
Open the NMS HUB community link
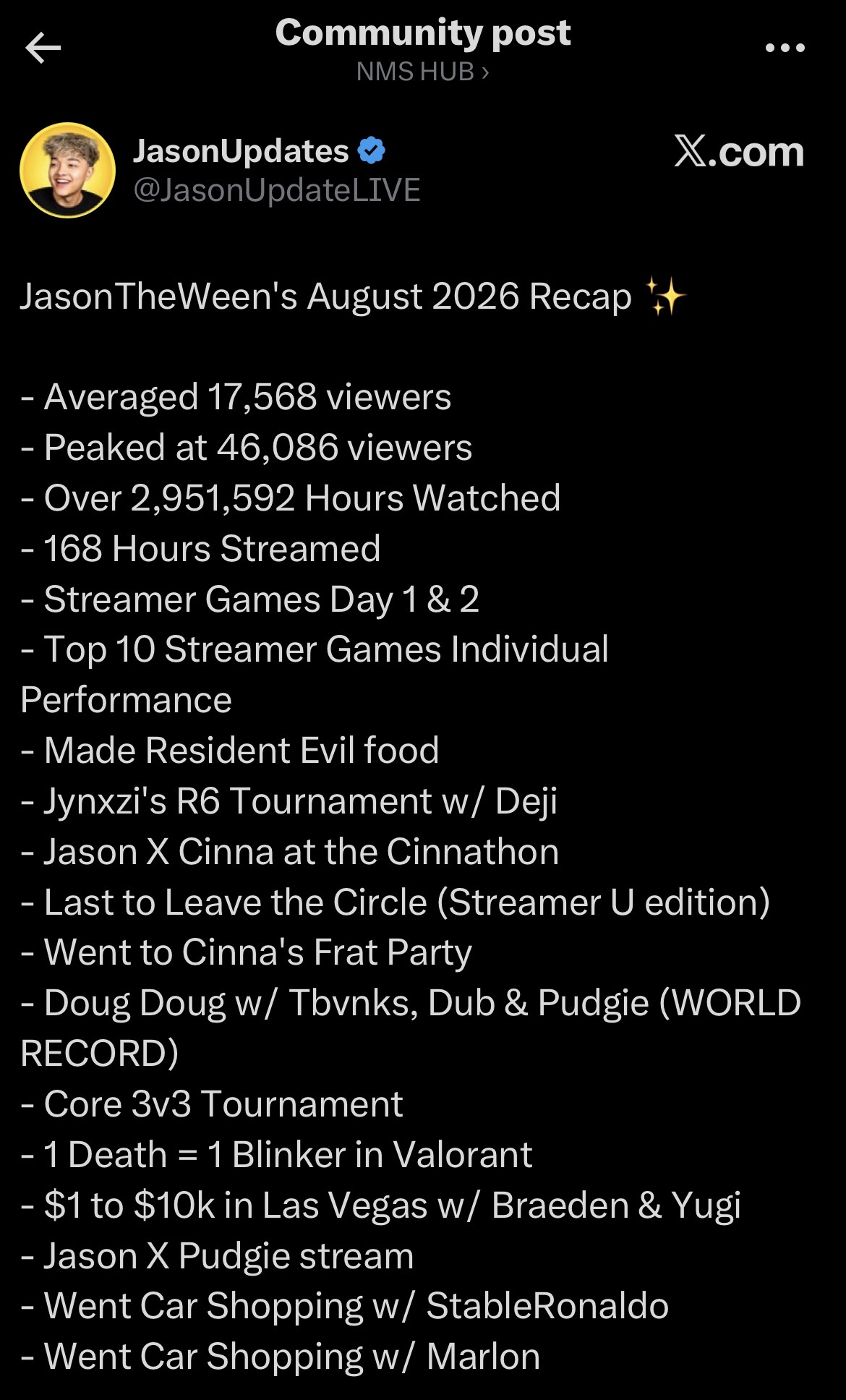tap(423, 72)
